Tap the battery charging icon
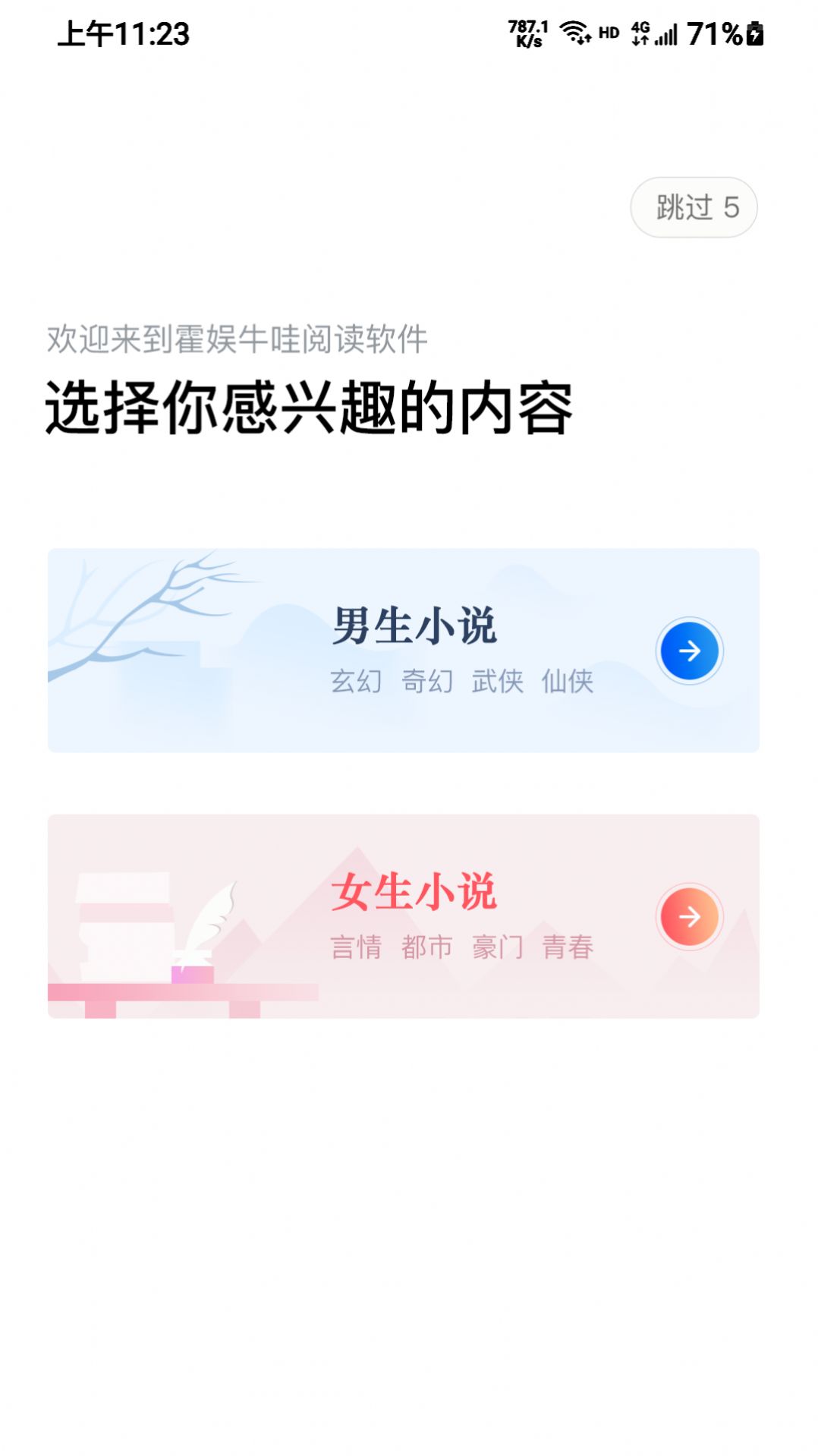818x1456 pixels. (x=756, y=33)
